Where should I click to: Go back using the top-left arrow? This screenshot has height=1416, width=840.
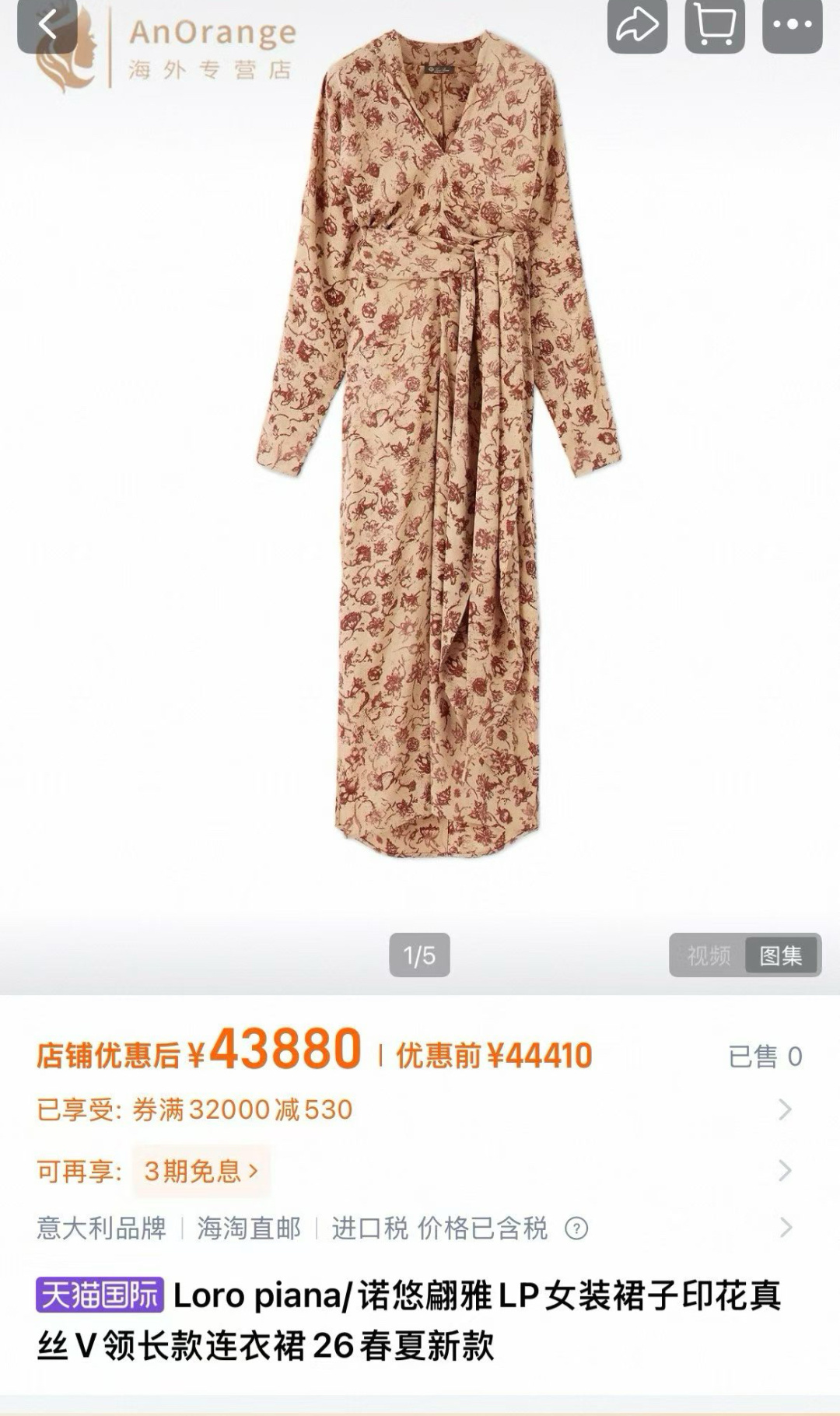coord(47,25)
